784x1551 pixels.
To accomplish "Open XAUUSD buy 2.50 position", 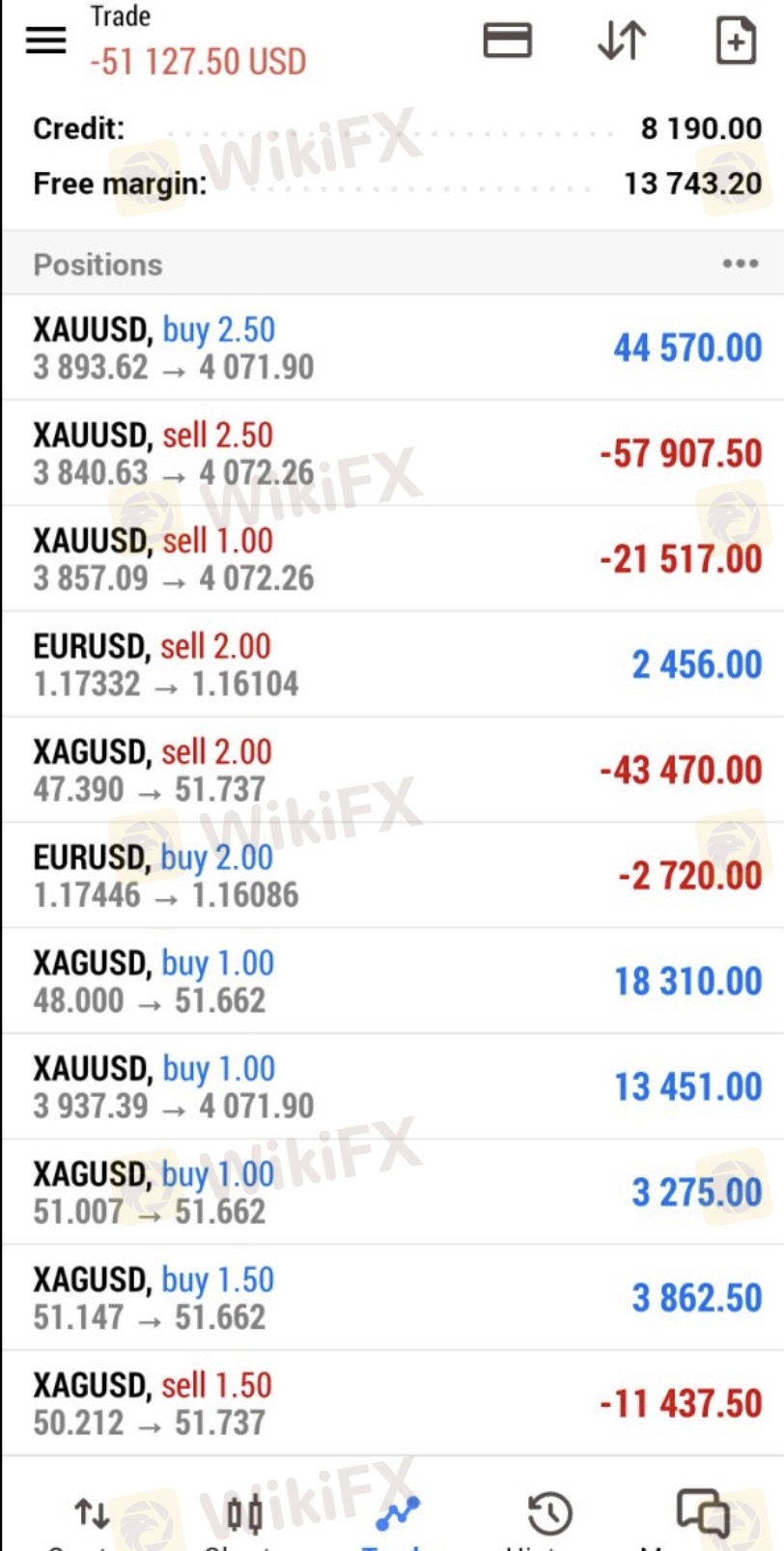I will coord(392,348).
